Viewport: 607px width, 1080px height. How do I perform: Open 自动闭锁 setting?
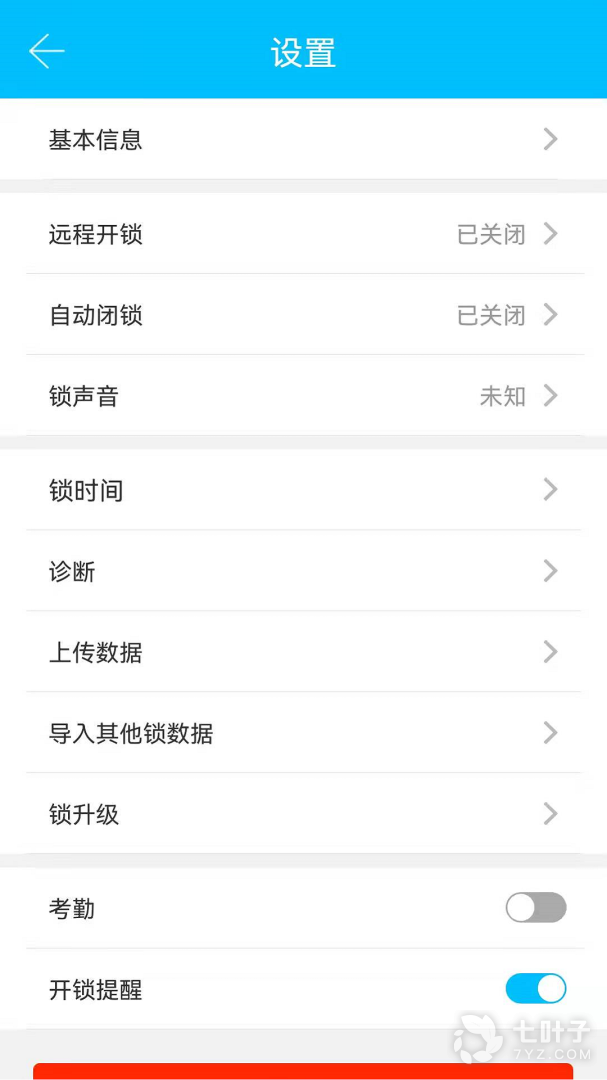[x=303, y=315]
